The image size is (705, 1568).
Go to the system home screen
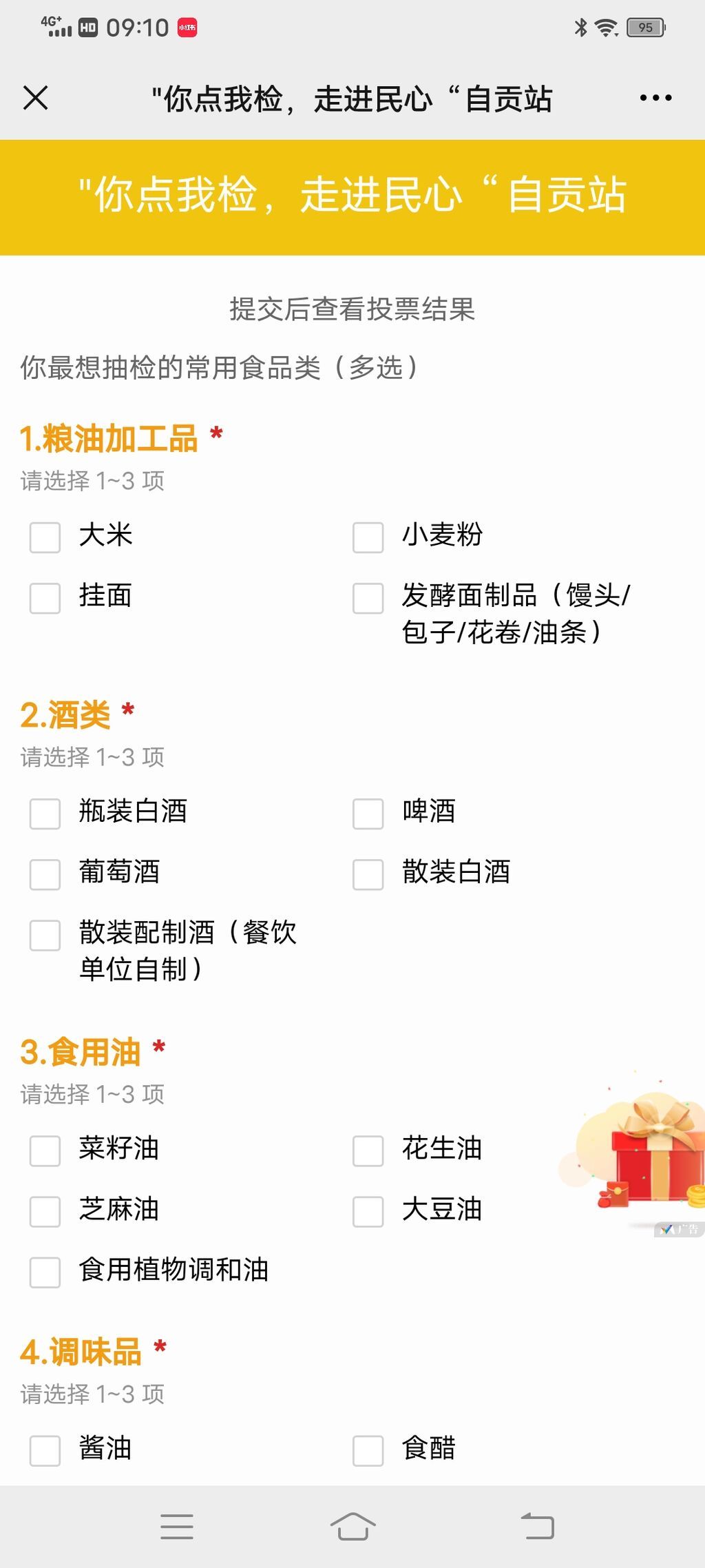click(352, 1527)
